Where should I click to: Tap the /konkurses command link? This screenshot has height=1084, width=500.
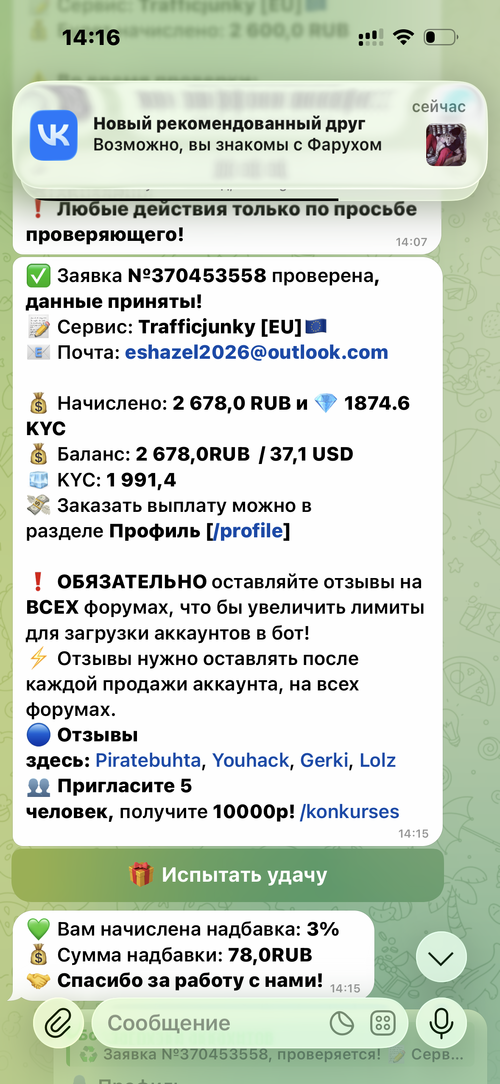[x=349, y=812]
